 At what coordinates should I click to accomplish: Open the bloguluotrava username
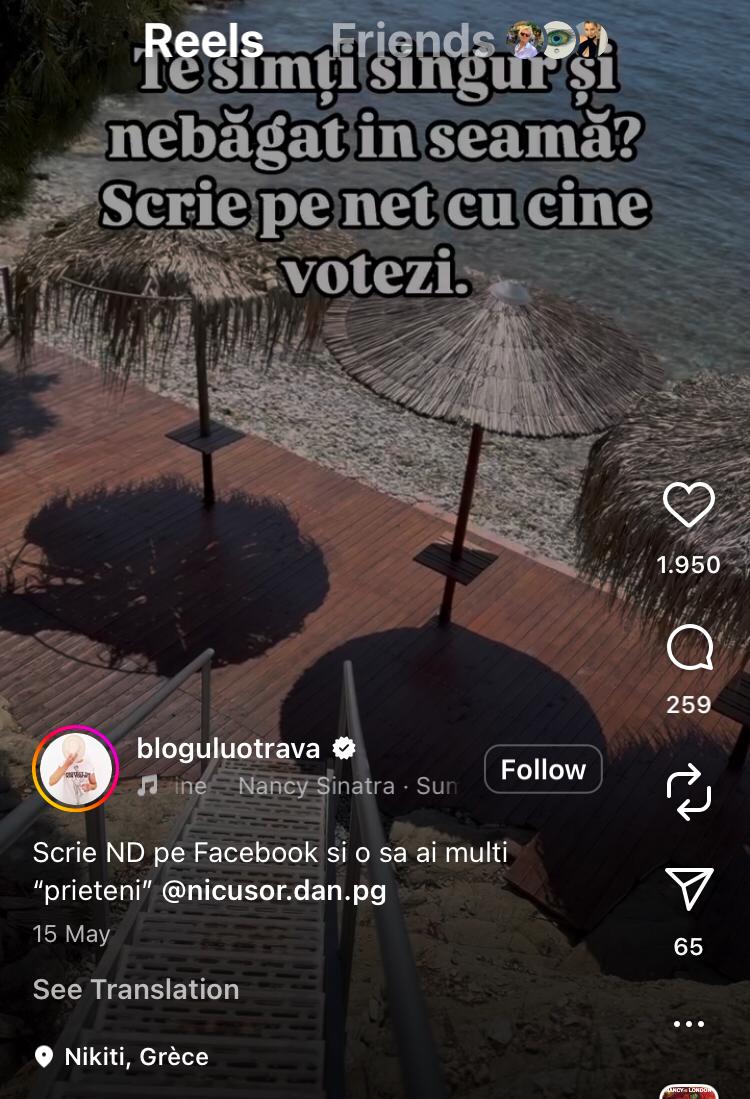pyautogui.click(x=228, y=748)
